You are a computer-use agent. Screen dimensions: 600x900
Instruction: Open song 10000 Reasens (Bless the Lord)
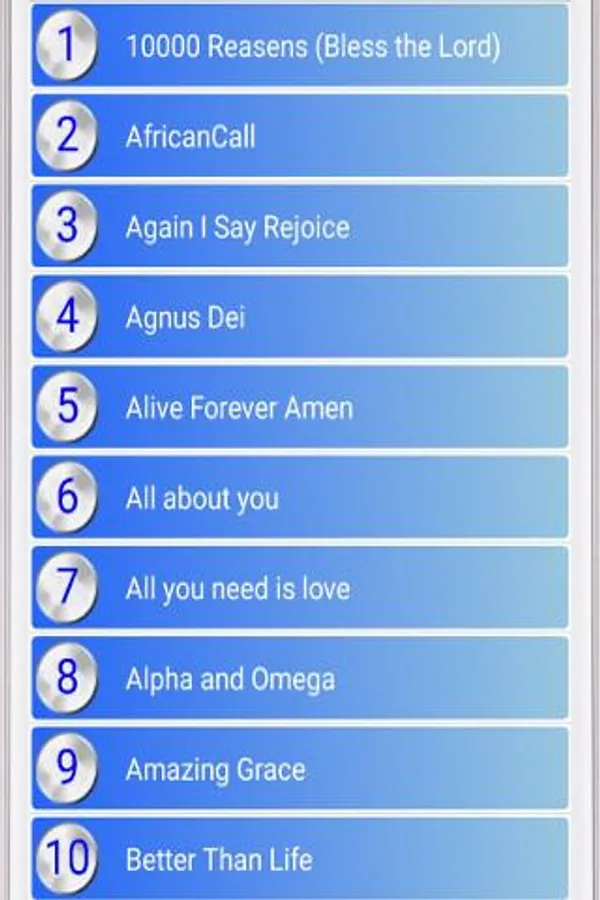coord(312,46)
